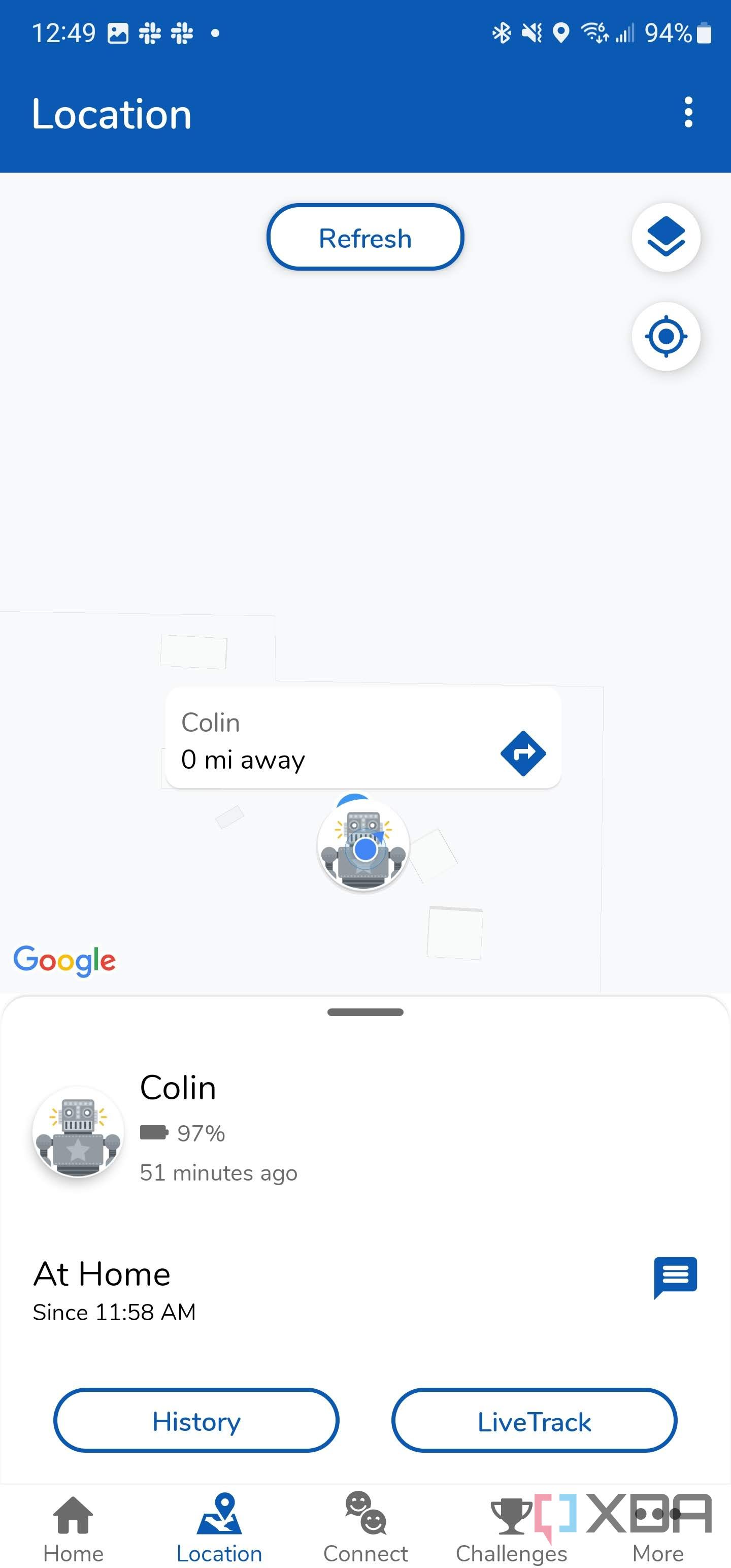Screen dimensions: 731x1568
Task: Open the overflow menu
Action: 688,113
